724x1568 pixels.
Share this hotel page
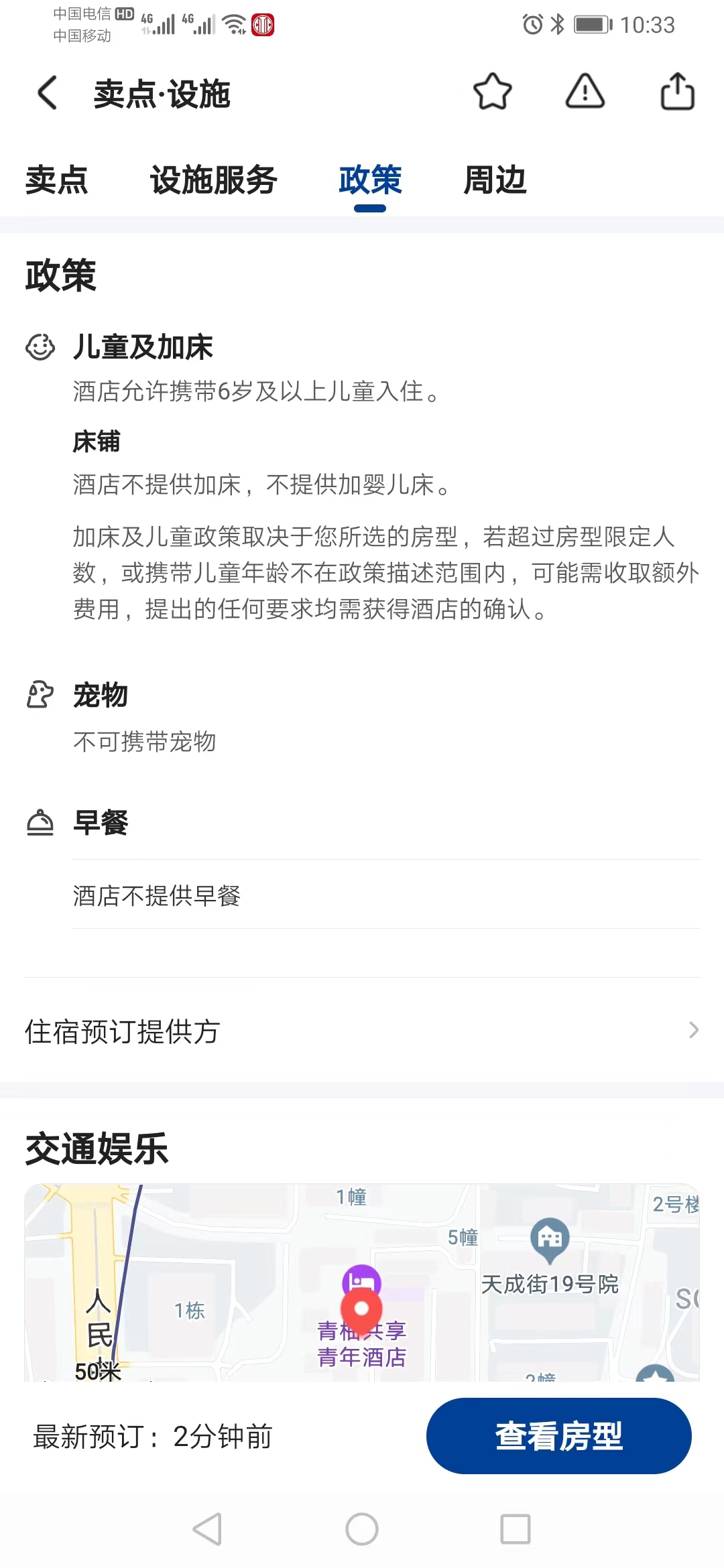[677, 92]
